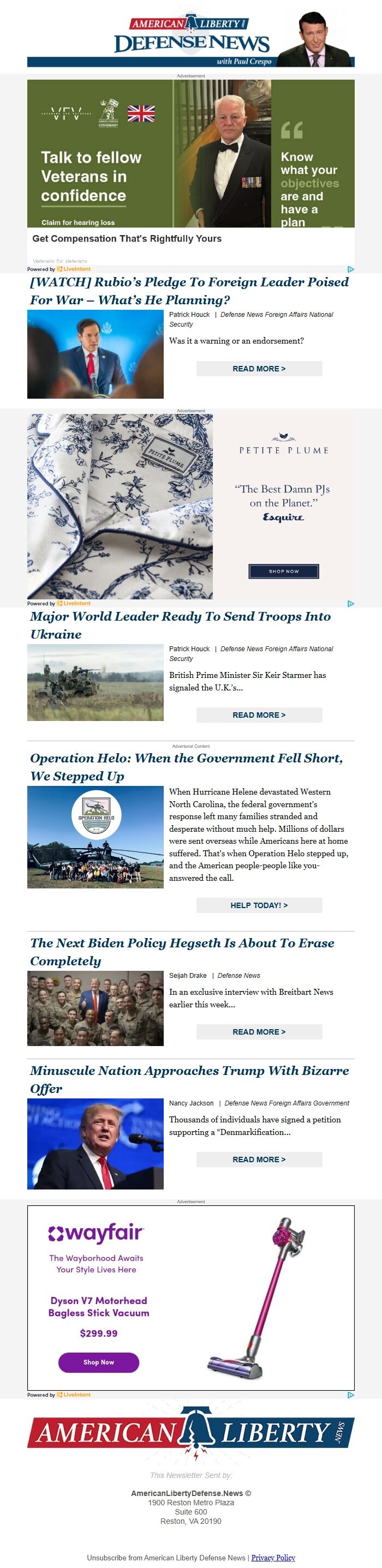
Task: Open the Operation Helo headline
Action: pyautogui.click(x=187, y=767)
